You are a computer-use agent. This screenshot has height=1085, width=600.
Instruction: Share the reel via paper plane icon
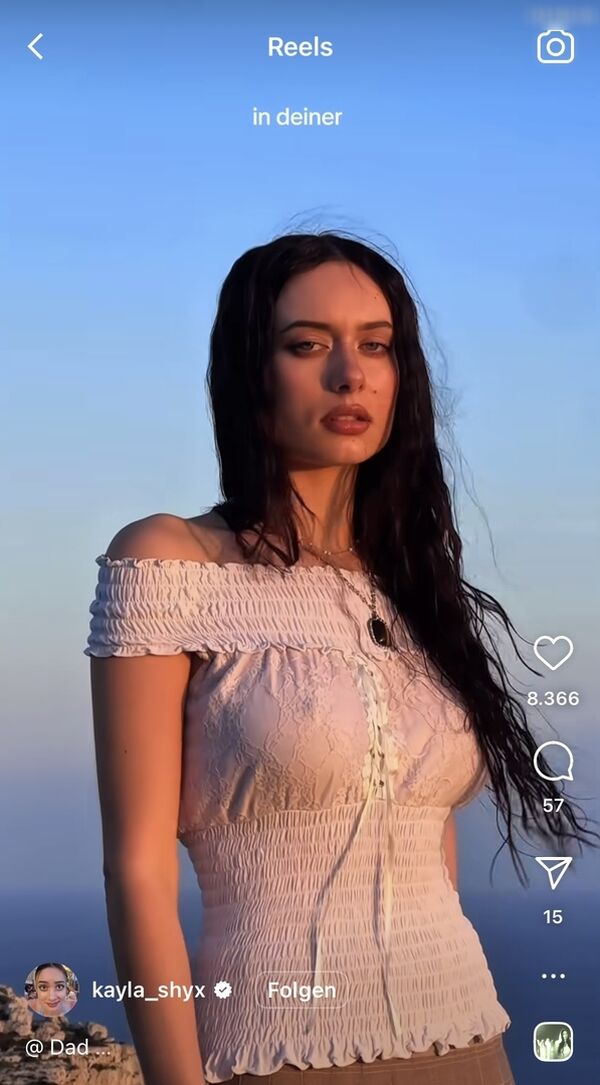pyautogui.click(x=554, y=872)
